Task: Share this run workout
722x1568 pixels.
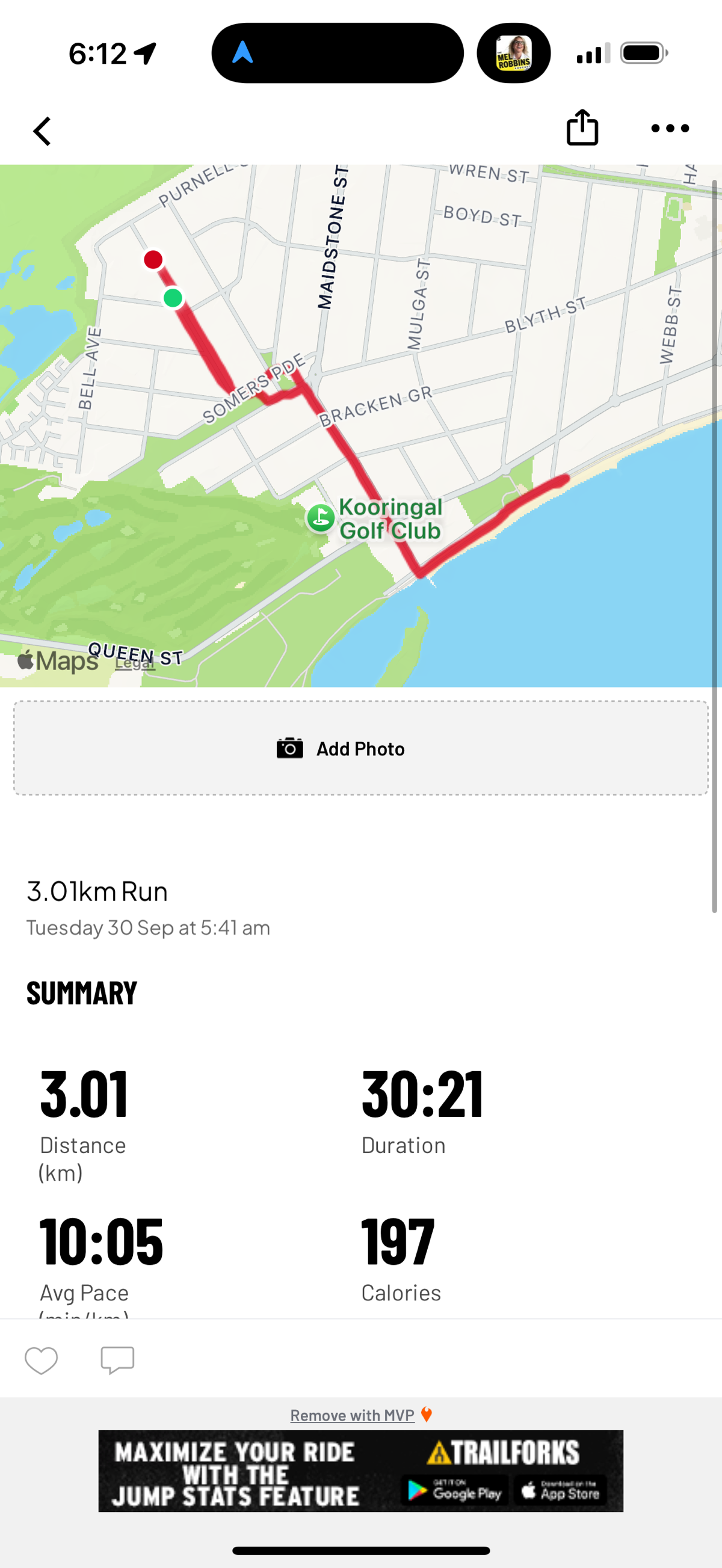Action: (x=582, y=128)
